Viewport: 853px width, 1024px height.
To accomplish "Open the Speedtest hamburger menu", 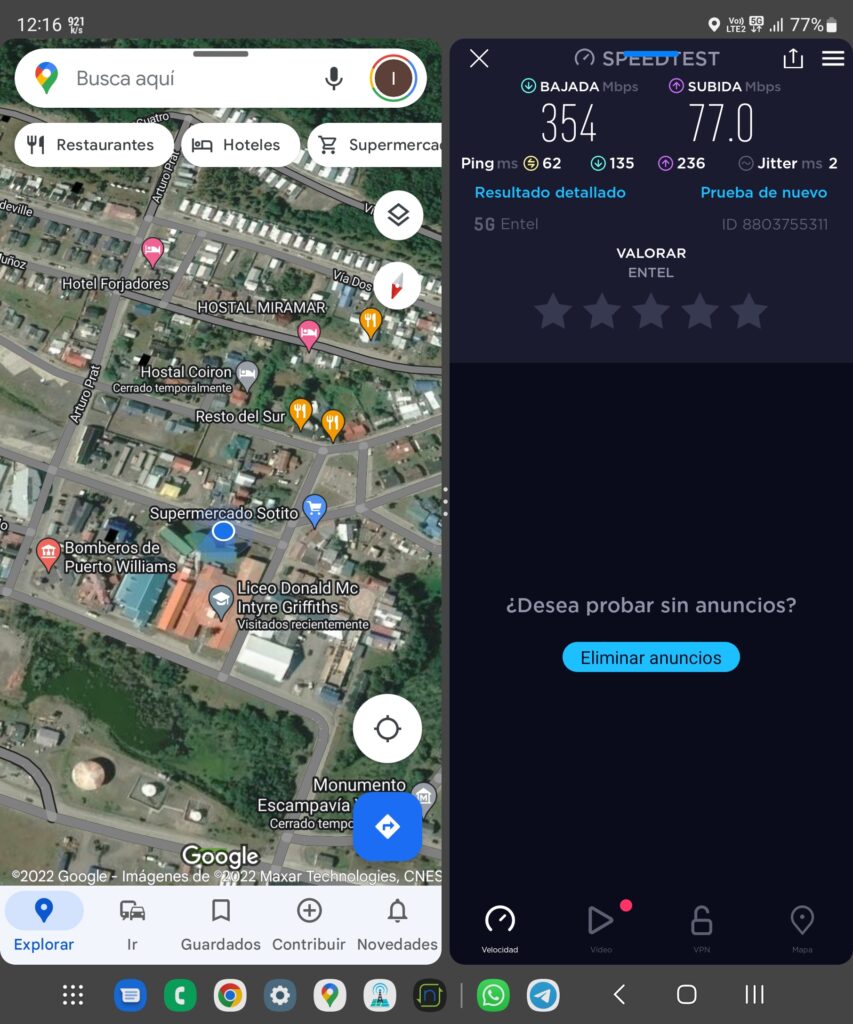I will 833,58.
